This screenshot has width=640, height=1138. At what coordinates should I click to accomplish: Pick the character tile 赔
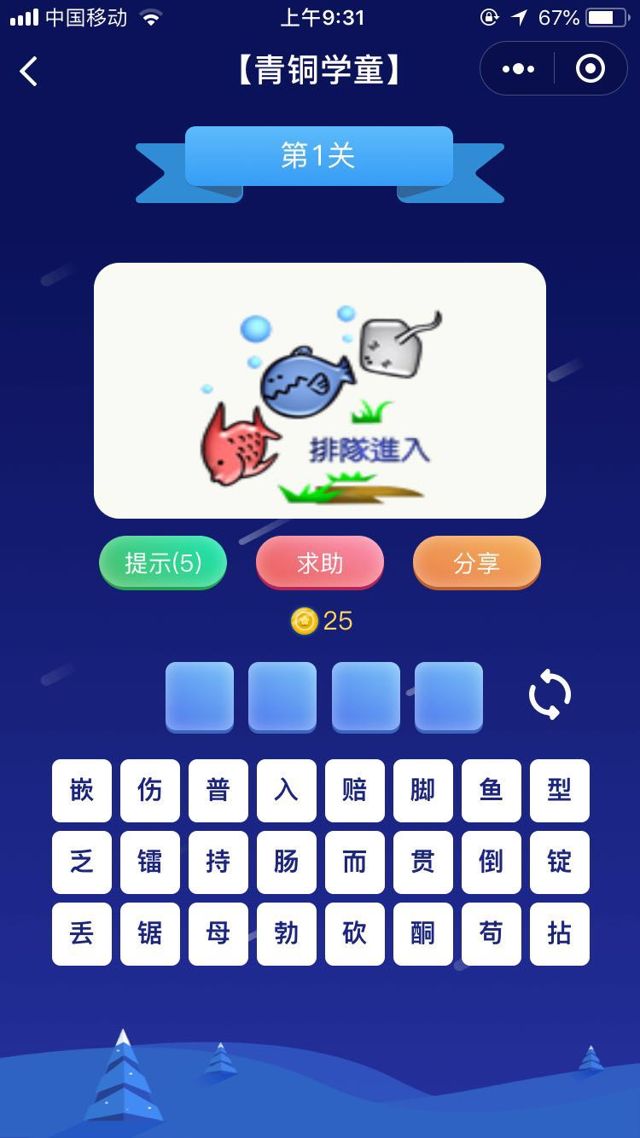coord(355,791)
